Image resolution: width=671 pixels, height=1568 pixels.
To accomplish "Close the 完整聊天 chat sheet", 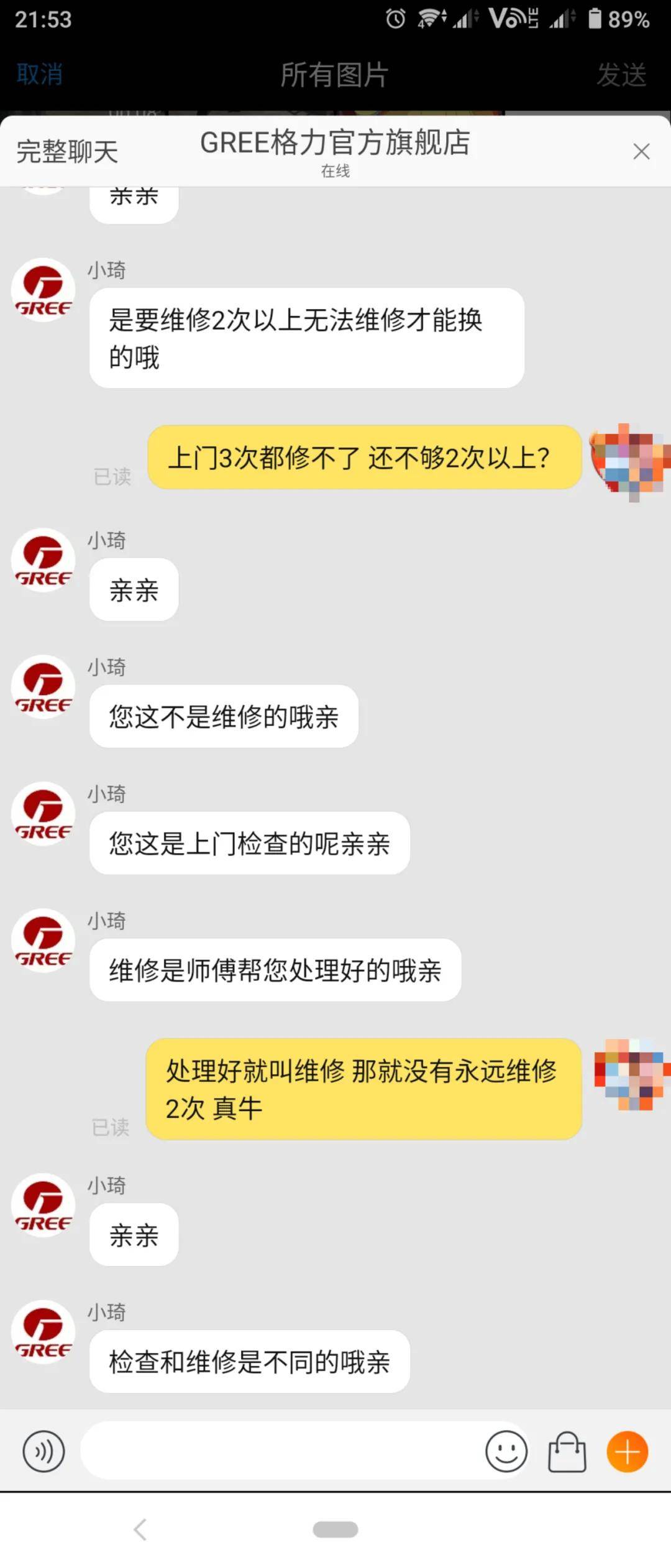I will click(x=641, y=151).
